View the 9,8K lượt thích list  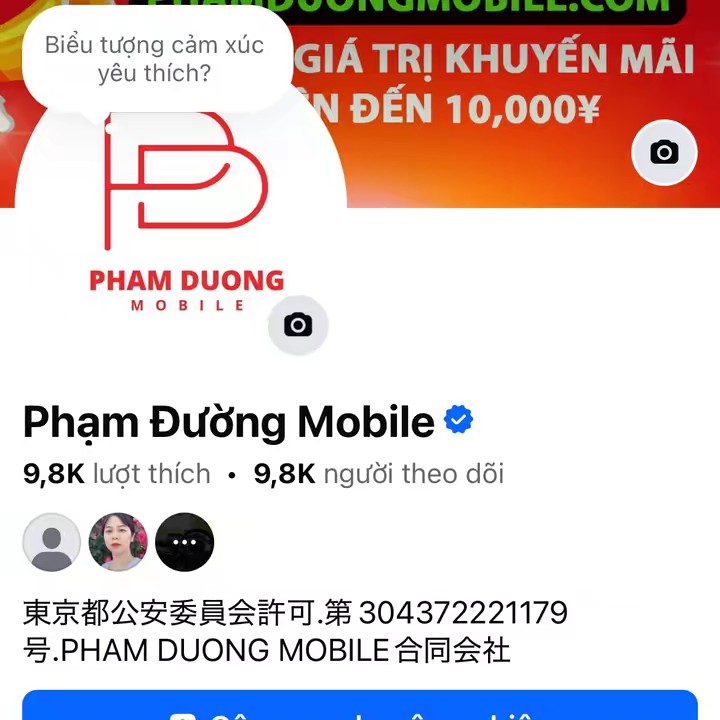[117, 473]
